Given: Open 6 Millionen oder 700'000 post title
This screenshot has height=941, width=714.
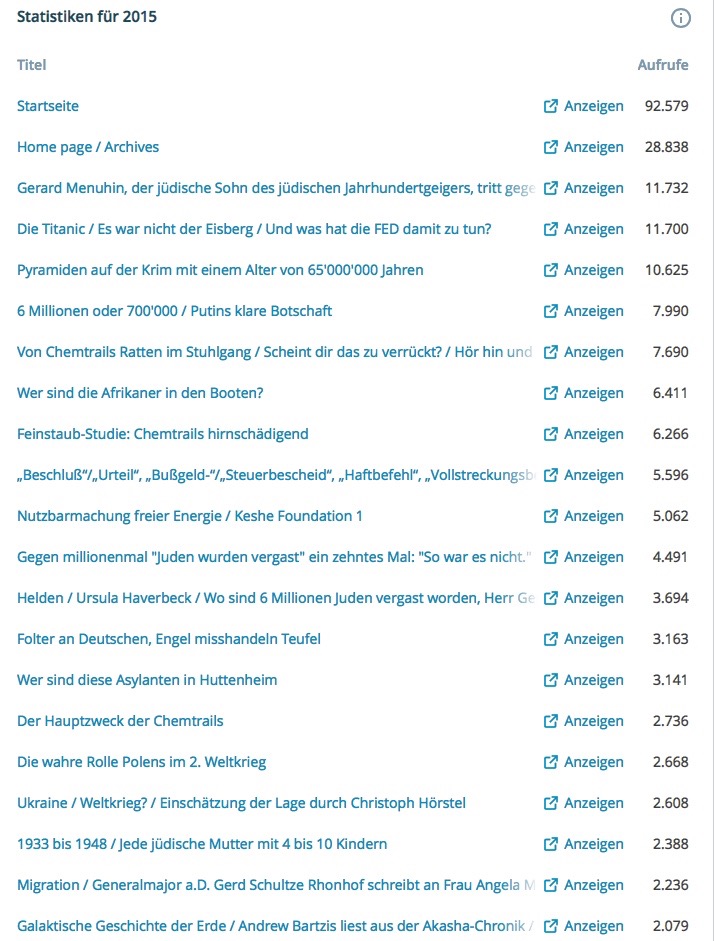Looking at the screenshot, I should tap(174, 311).
